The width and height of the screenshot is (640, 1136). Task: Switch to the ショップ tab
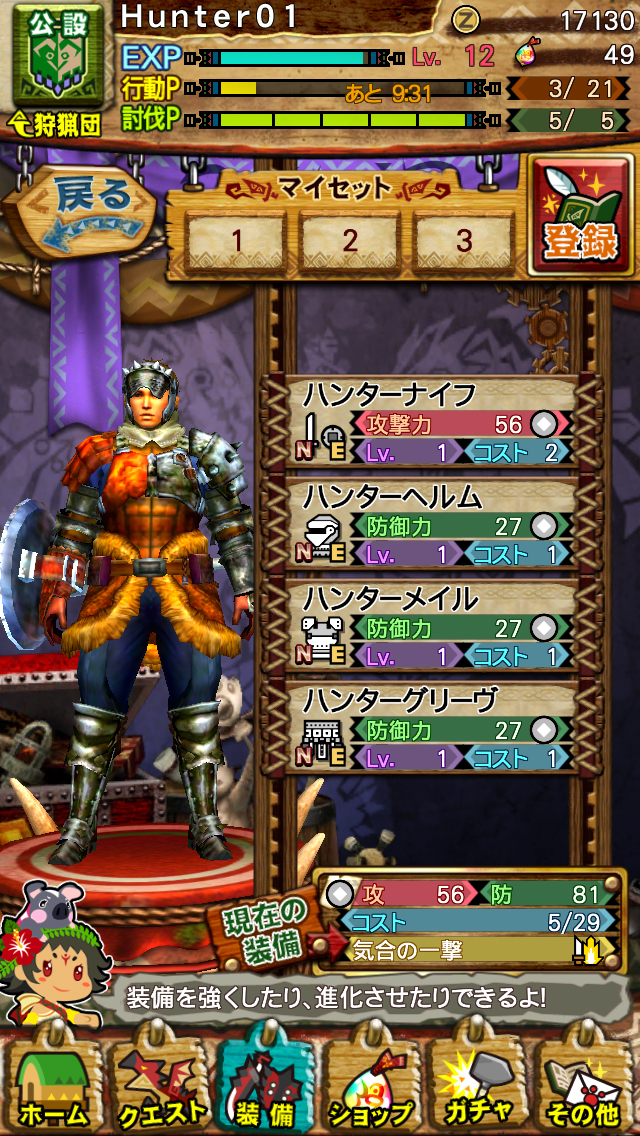pyautogui.click(x=371, y=1087)
